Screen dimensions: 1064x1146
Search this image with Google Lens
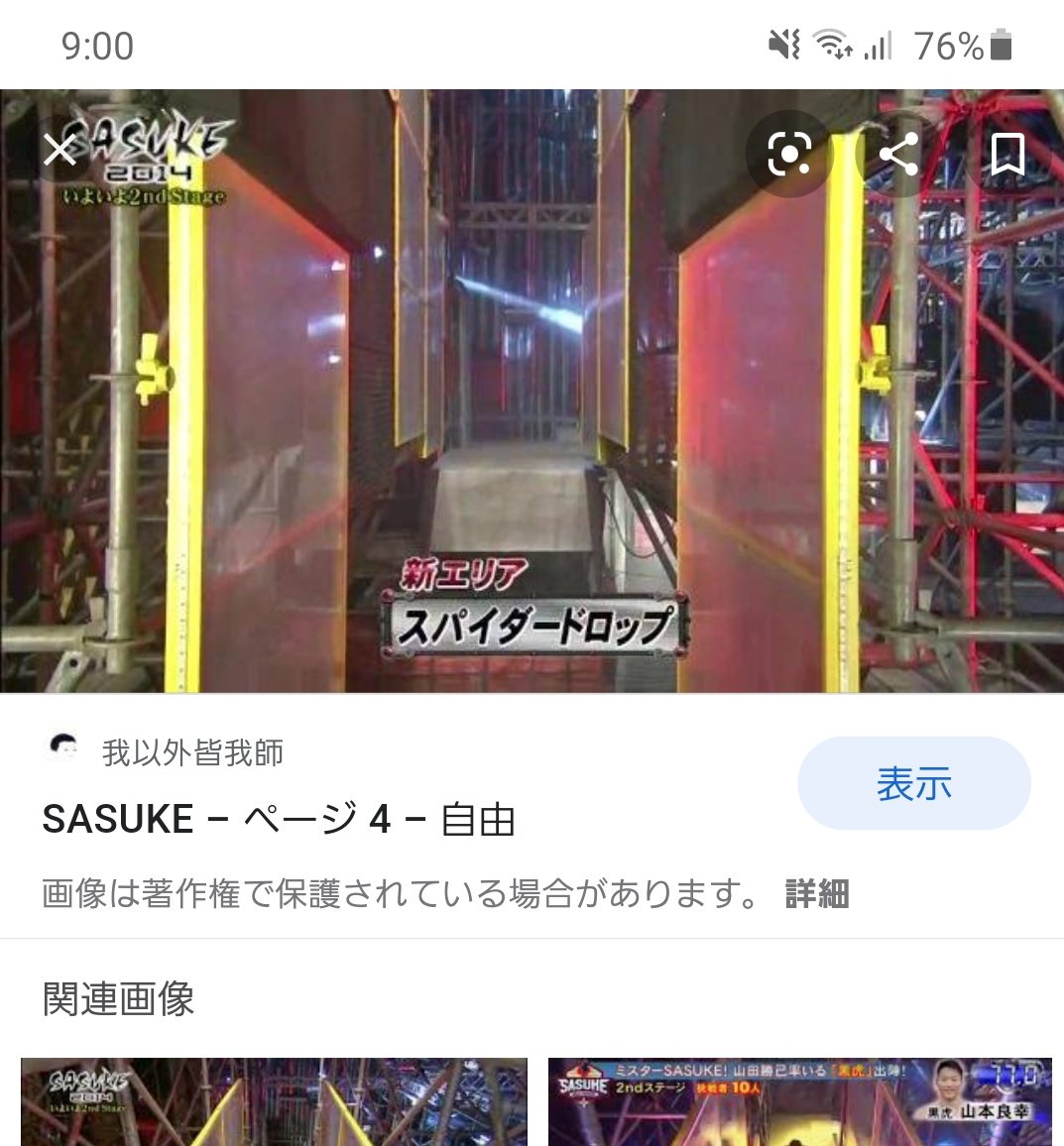(x=789, y=154)
